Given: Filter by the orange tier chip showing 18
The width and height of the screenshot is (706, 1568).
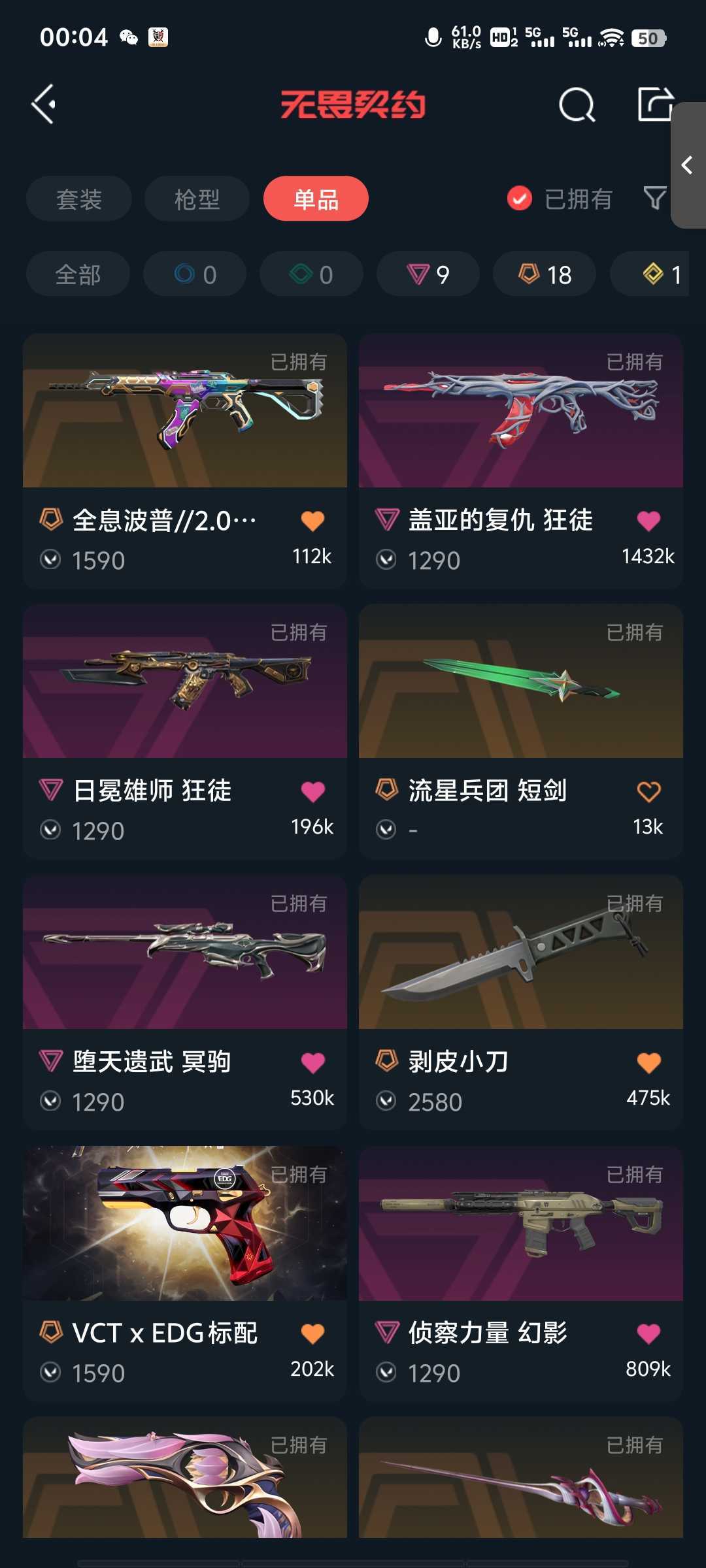Looking at the screenshot, I should point(545,274).
